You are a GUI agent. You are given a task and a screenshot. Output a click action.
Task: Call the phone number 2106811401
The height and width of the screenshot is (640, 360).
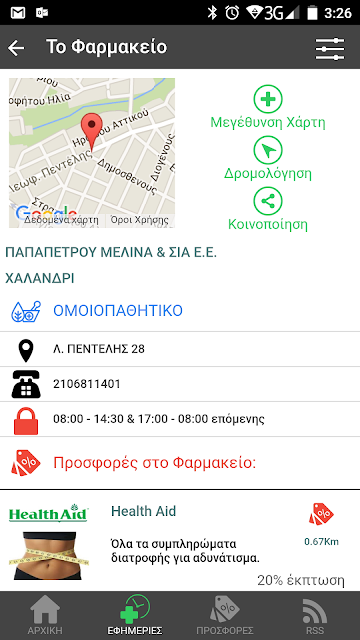pos(180,384)
